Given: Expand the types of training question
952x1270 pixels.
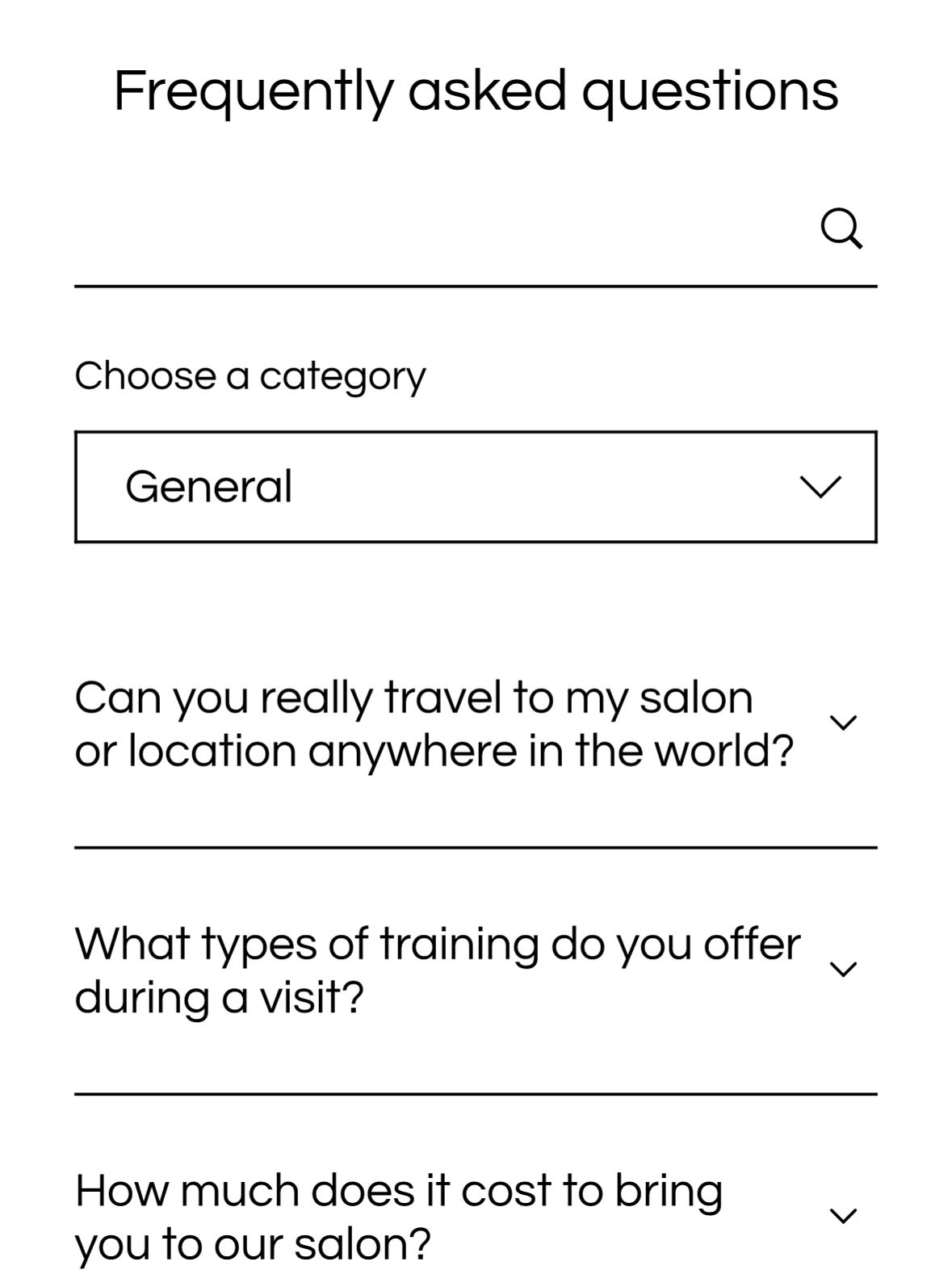Looking at the screenshot, I should tap(843, 969).
